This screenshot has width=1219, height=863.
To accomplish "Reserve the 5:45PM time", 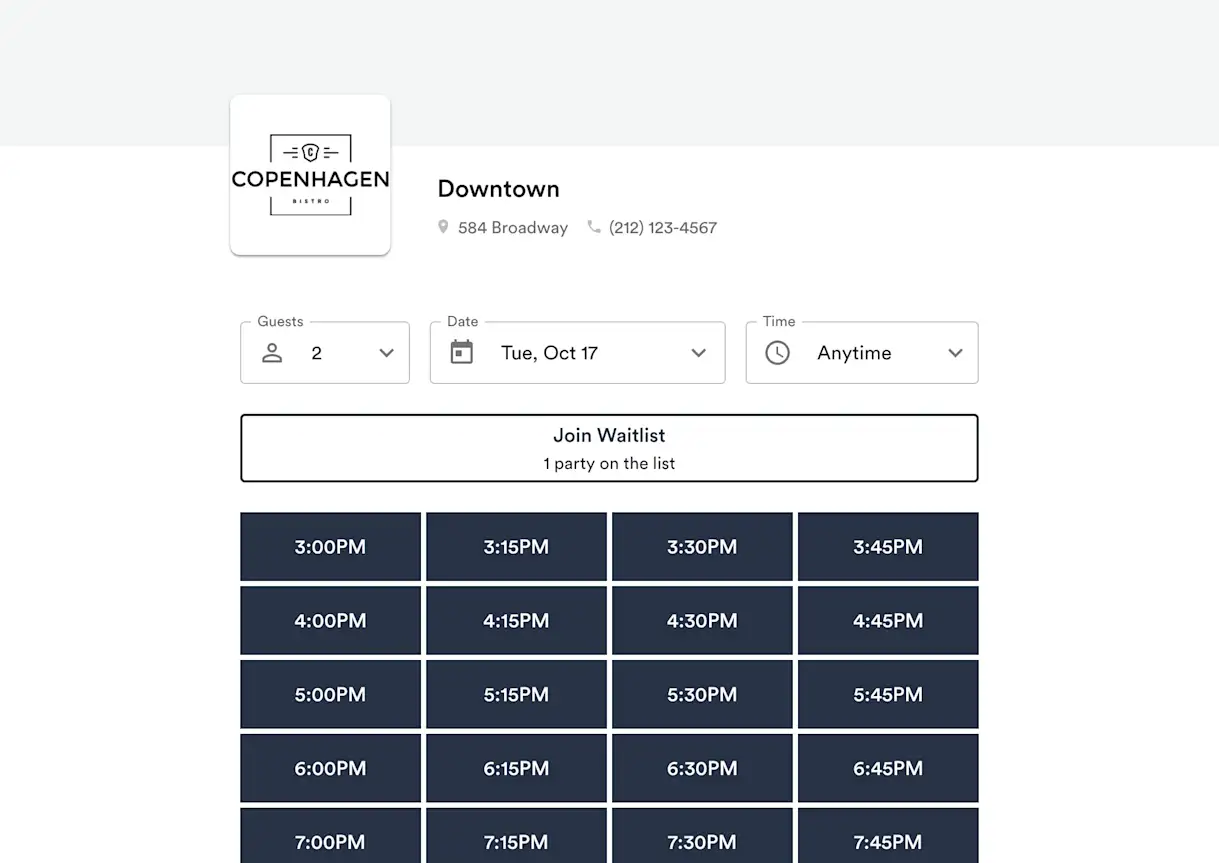I will coord(888,695).
